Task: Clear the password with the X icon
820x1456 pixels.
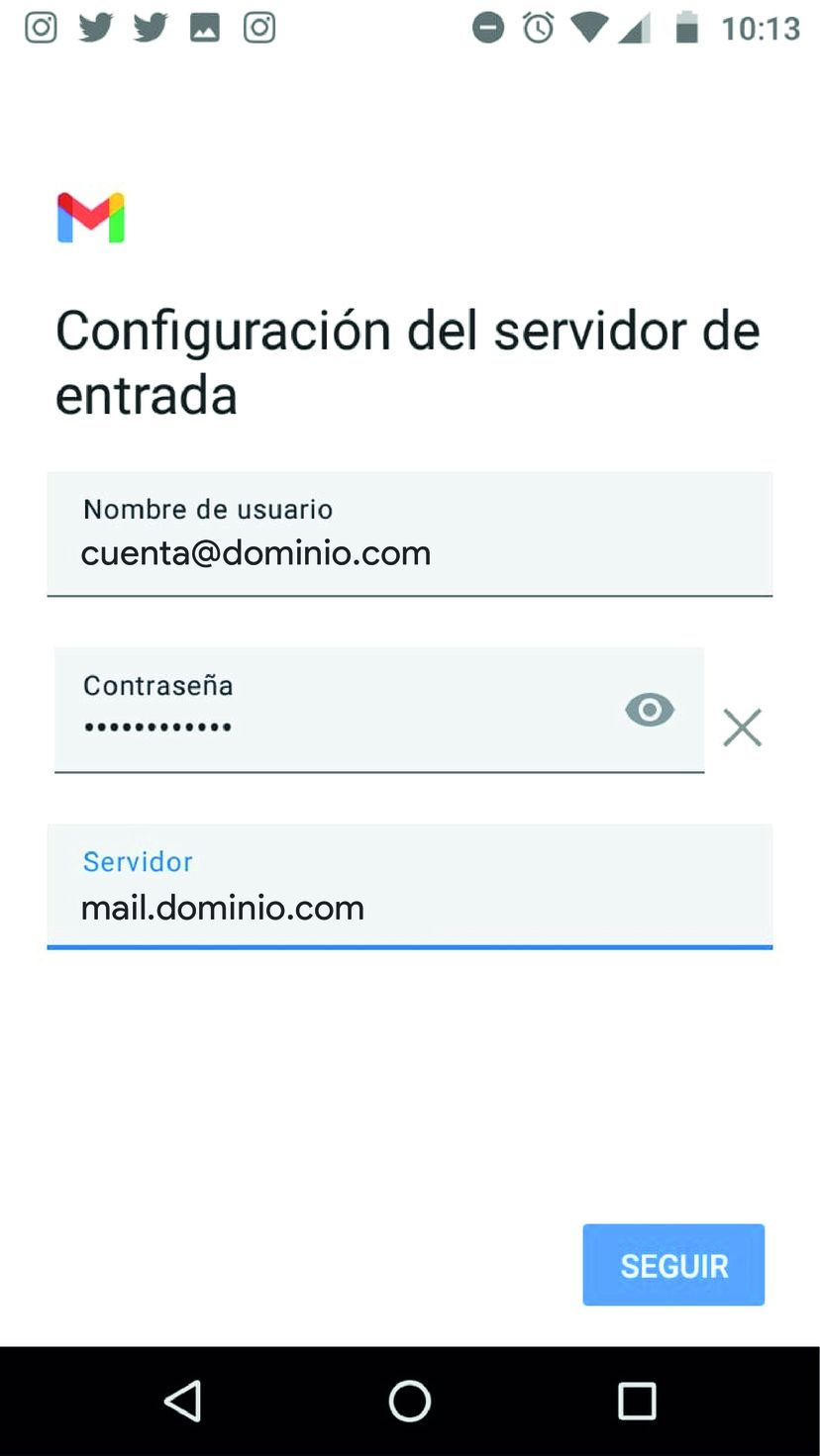Action: click(742, 728)
